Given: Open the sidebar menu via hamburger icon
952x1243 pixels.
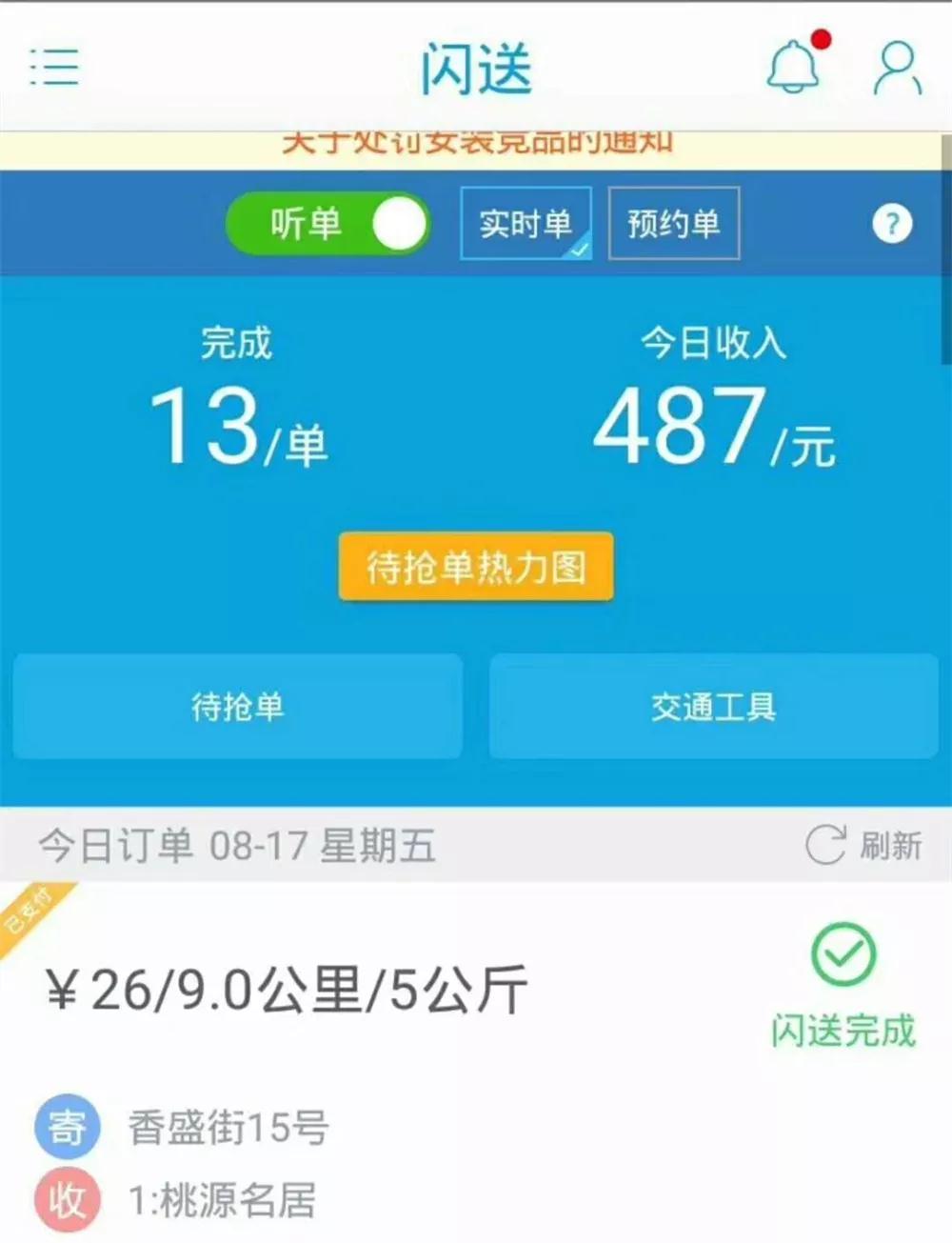Looking at the screenshot, I should point(54,69).
